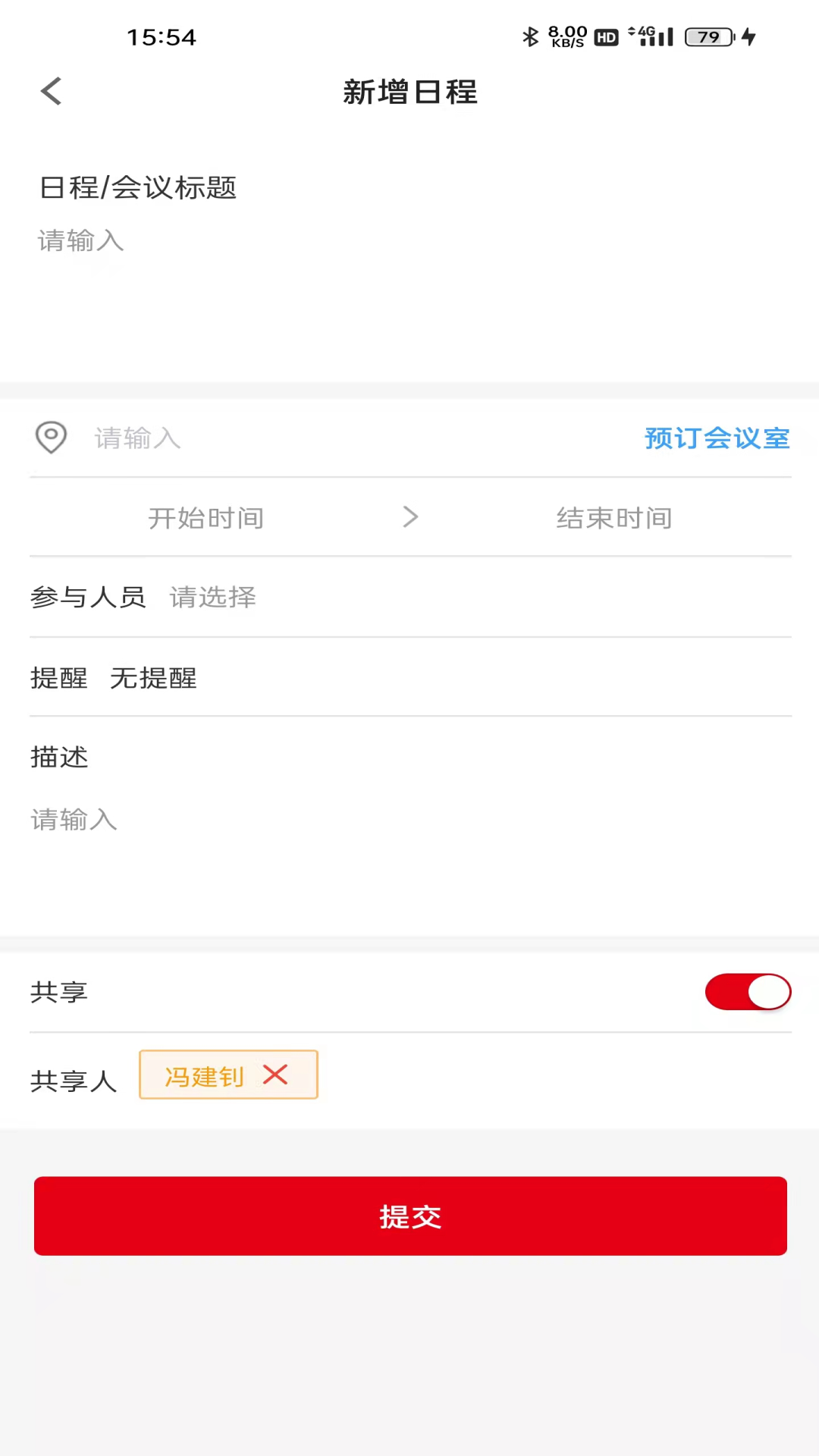
Task: Click the battery indicator showing 79
Action: tap(707, 36)
